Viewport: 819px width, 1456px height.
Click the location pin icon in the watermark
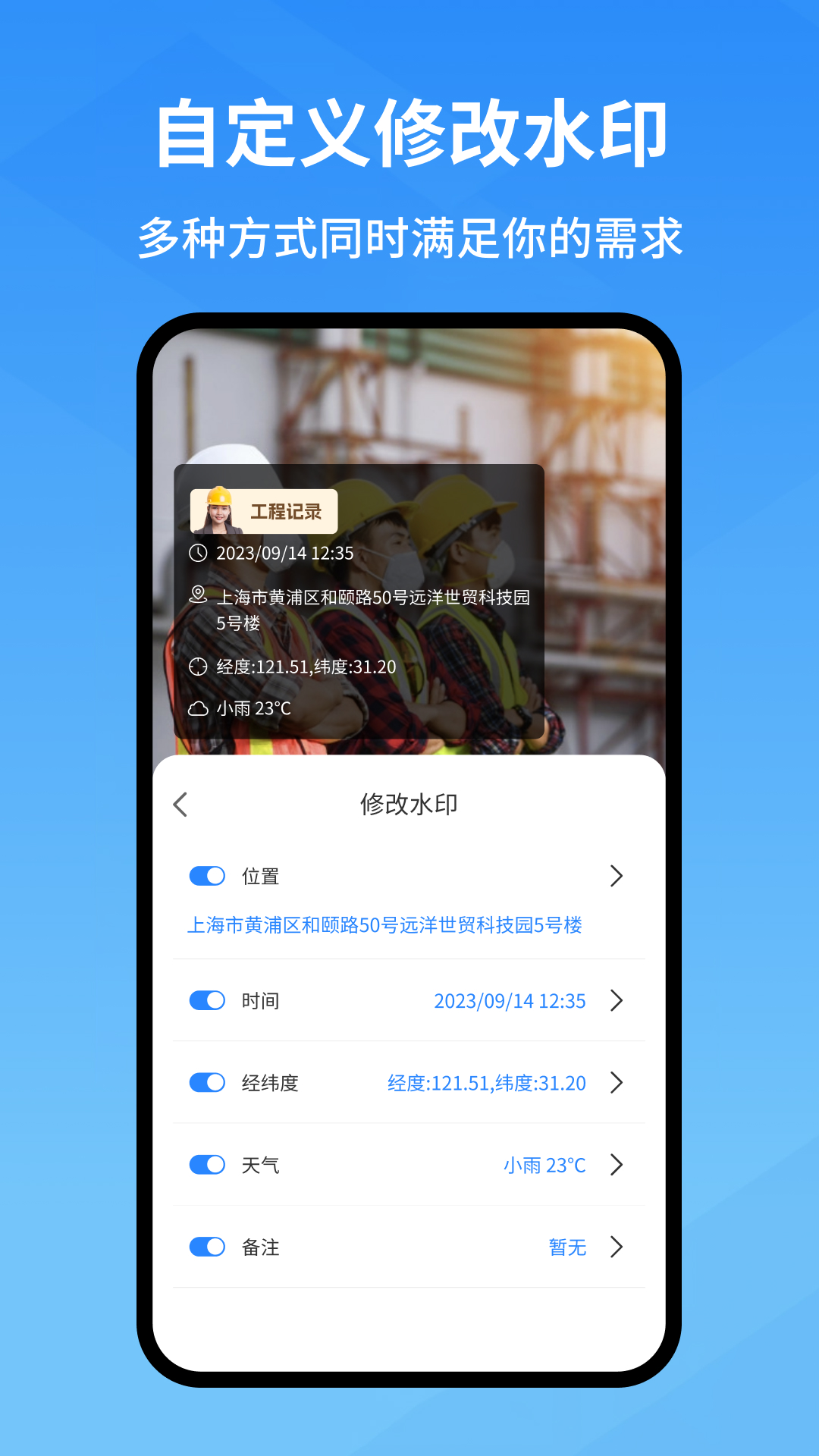pyautogui.click(x=196, y=595)
